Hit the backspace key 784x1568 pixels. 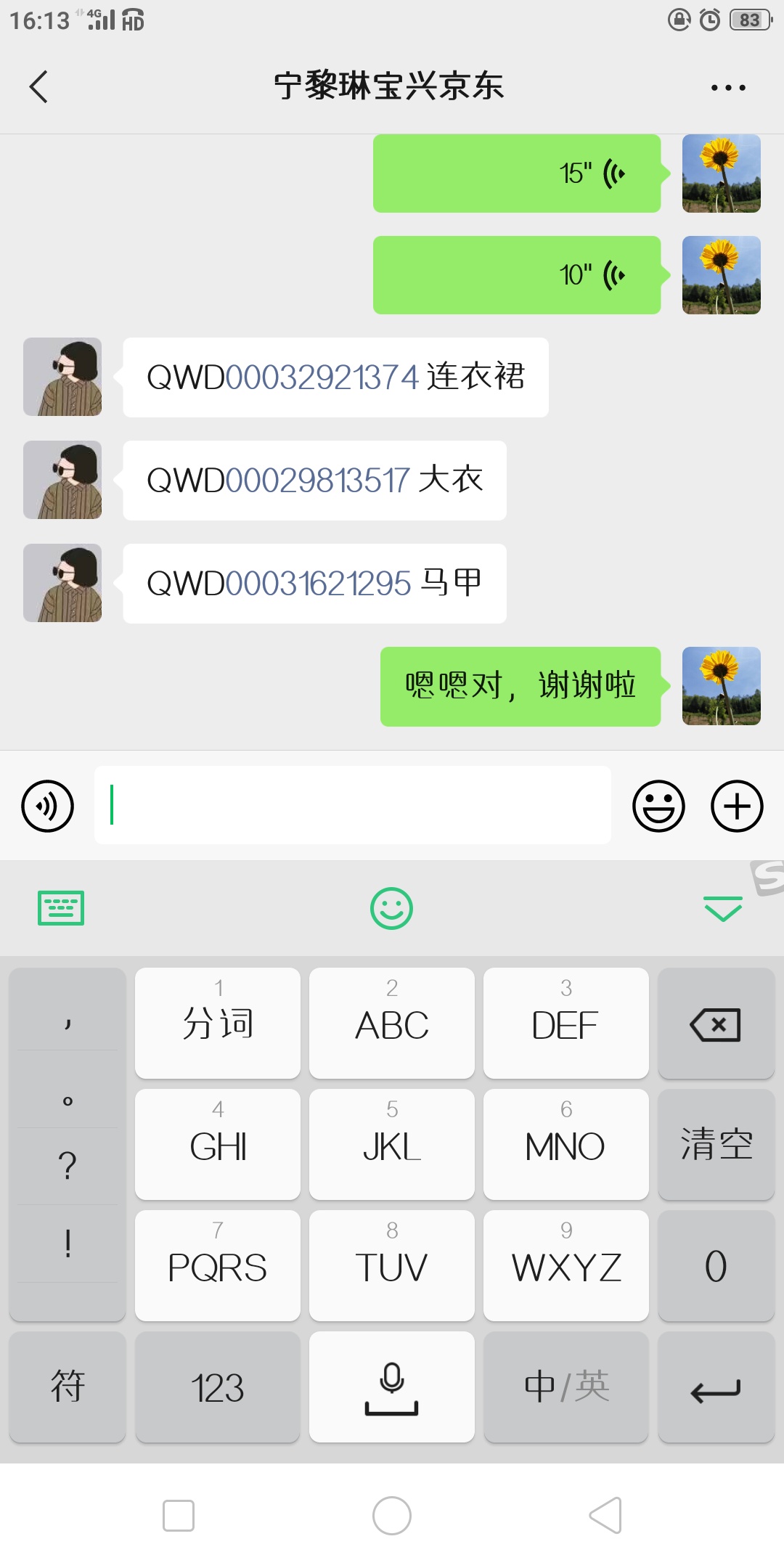click(x=716, y=1023)
